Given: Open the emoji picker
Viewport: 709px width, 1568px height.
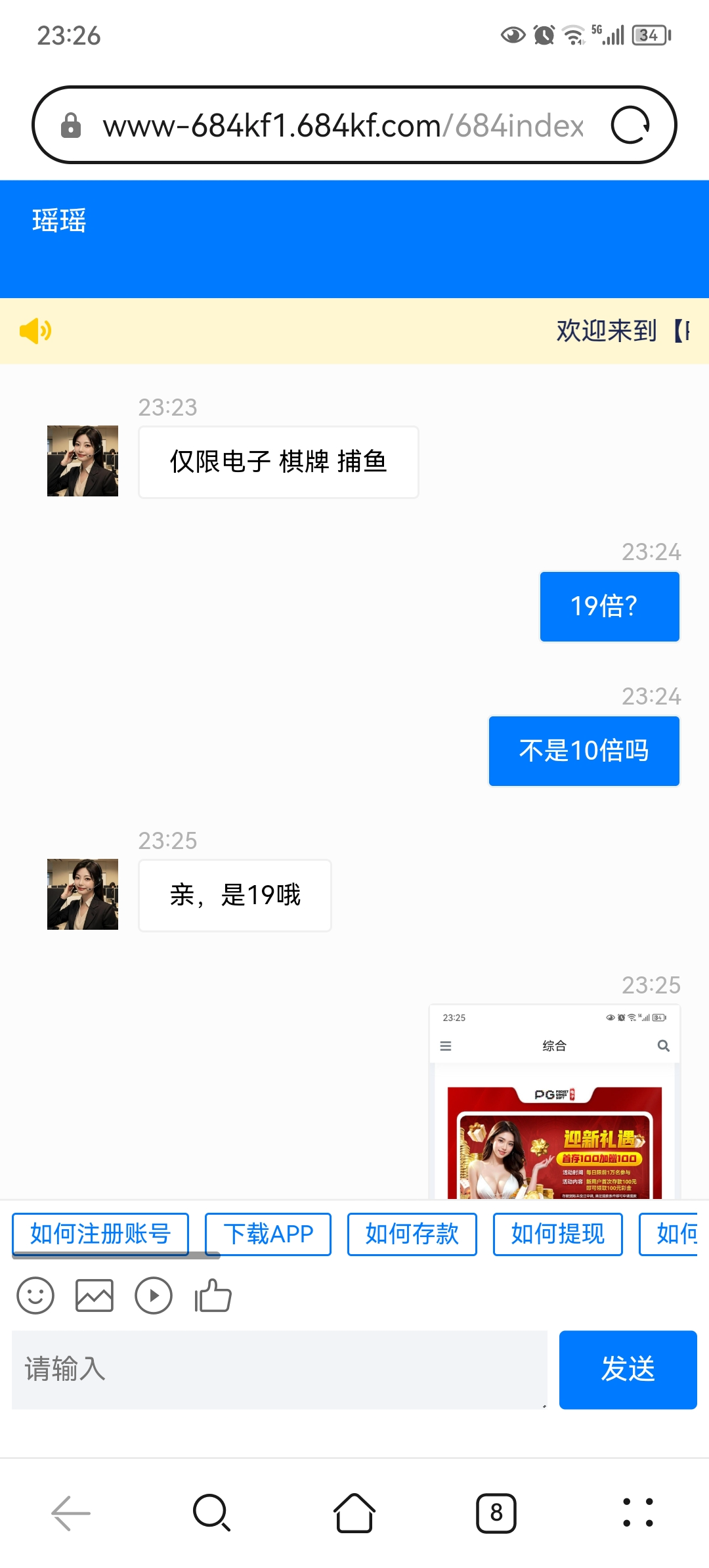Looking at the screenshot, I should [x=35, y=1296].
